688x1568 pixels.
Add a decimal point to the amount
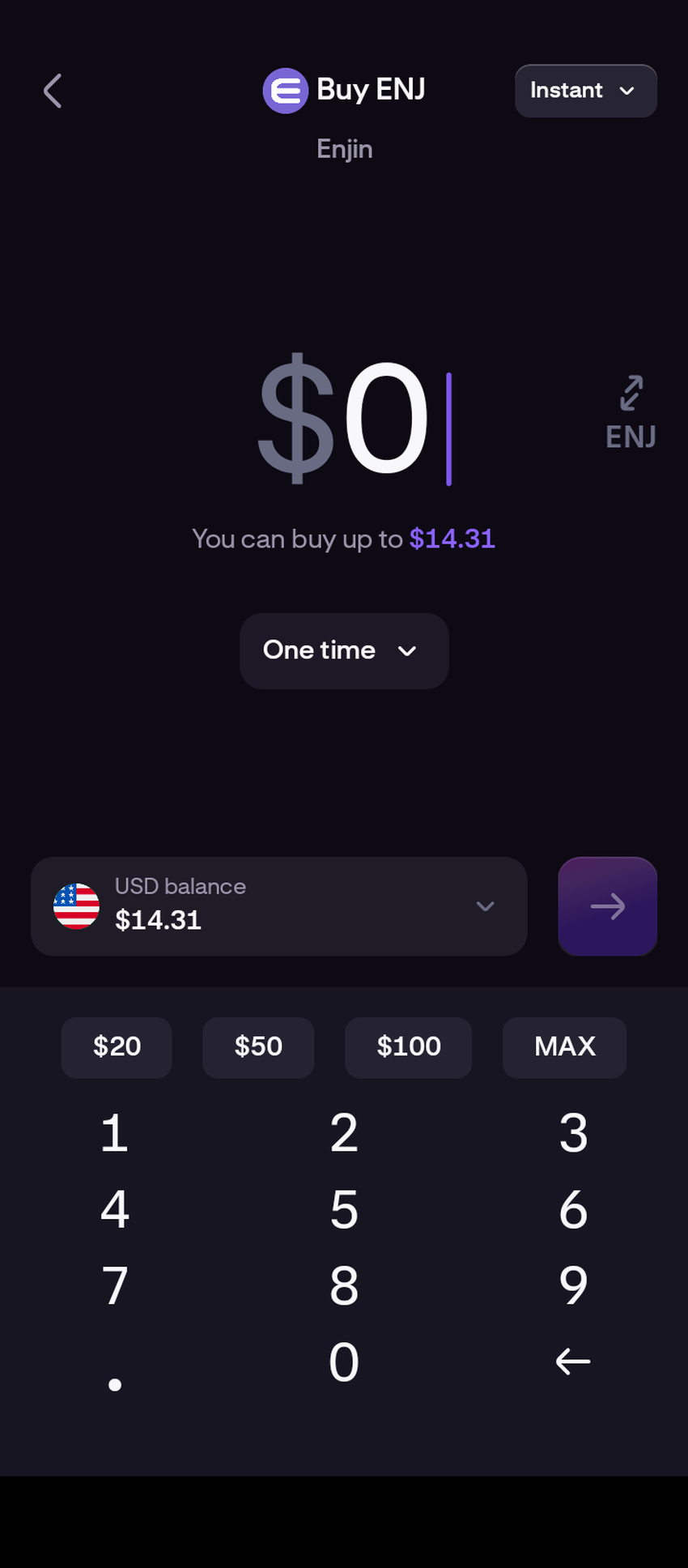coord(115,1383)
